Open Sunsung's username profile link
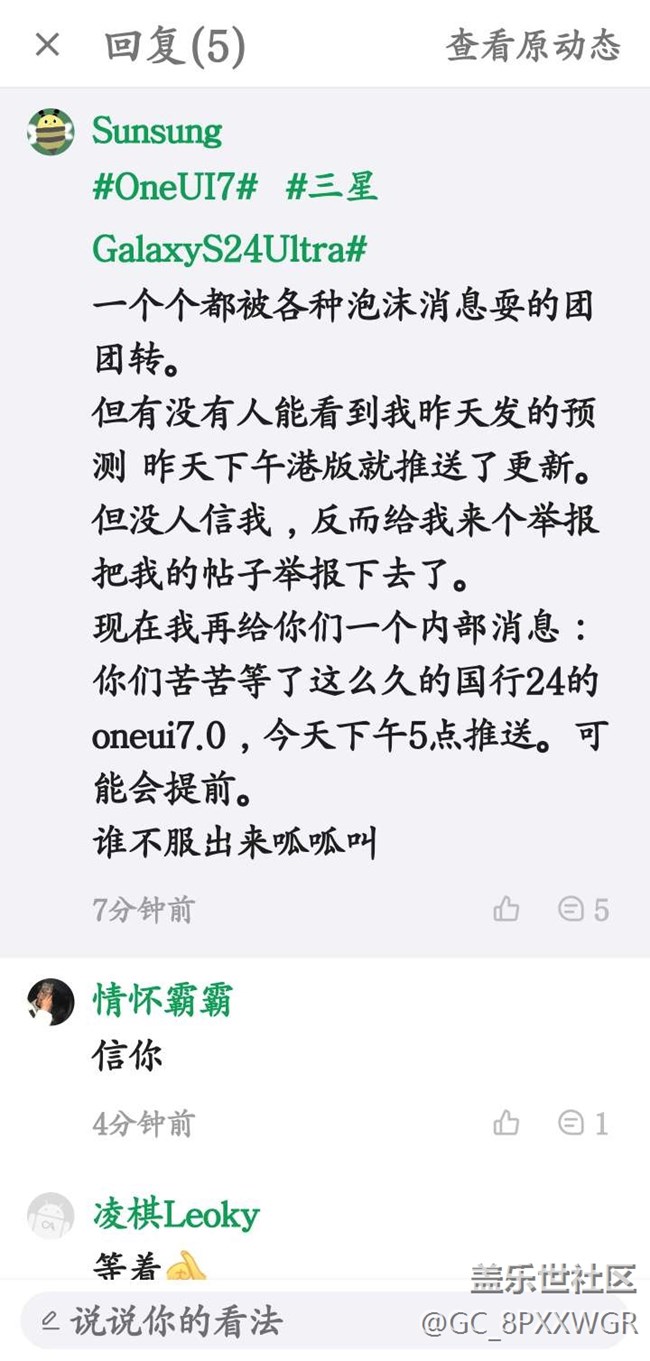 pos(157,131)
